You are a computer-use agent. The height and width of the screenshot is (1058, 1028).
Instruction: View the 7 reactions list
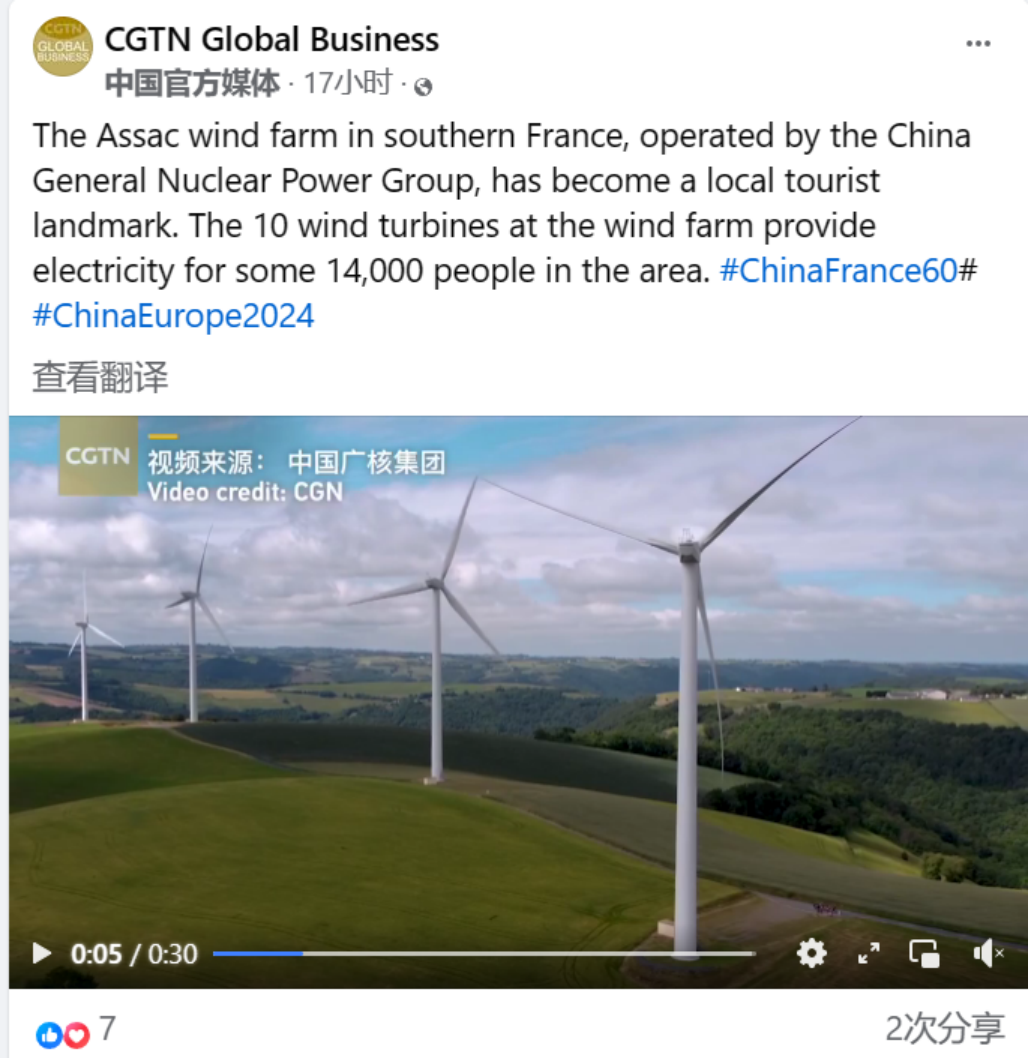[77, 1031]
